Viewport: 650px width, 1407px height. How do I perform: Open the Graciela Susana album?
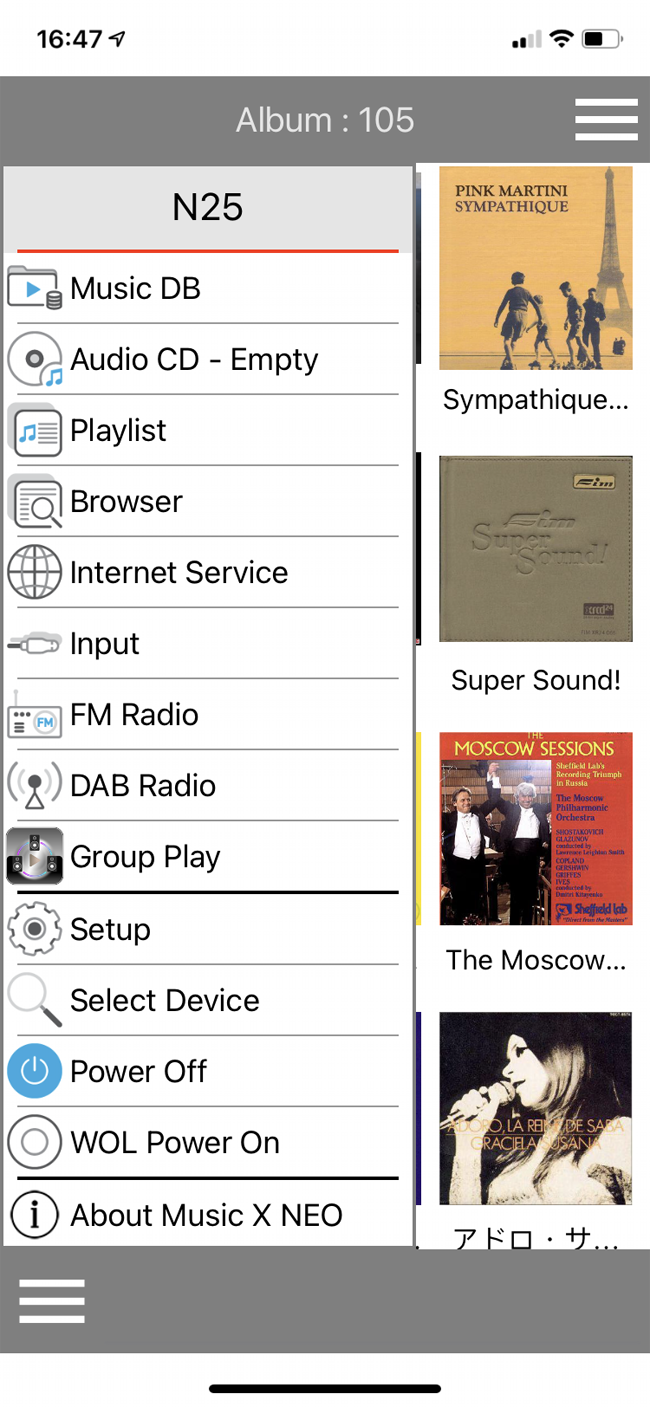[x=536, y=1108]
